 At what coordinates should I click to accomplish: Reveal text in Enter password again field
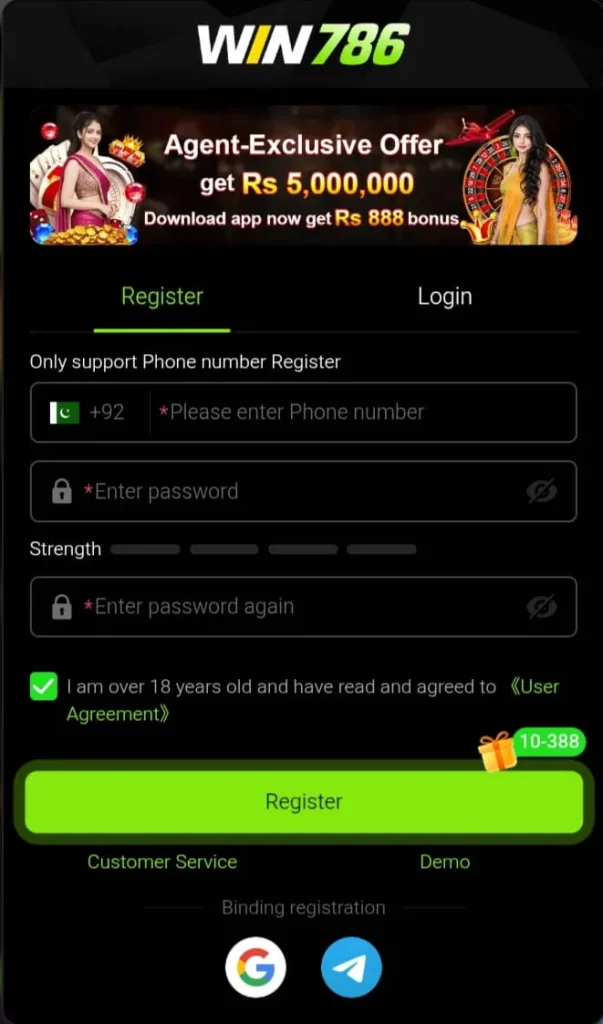point(541,606)
